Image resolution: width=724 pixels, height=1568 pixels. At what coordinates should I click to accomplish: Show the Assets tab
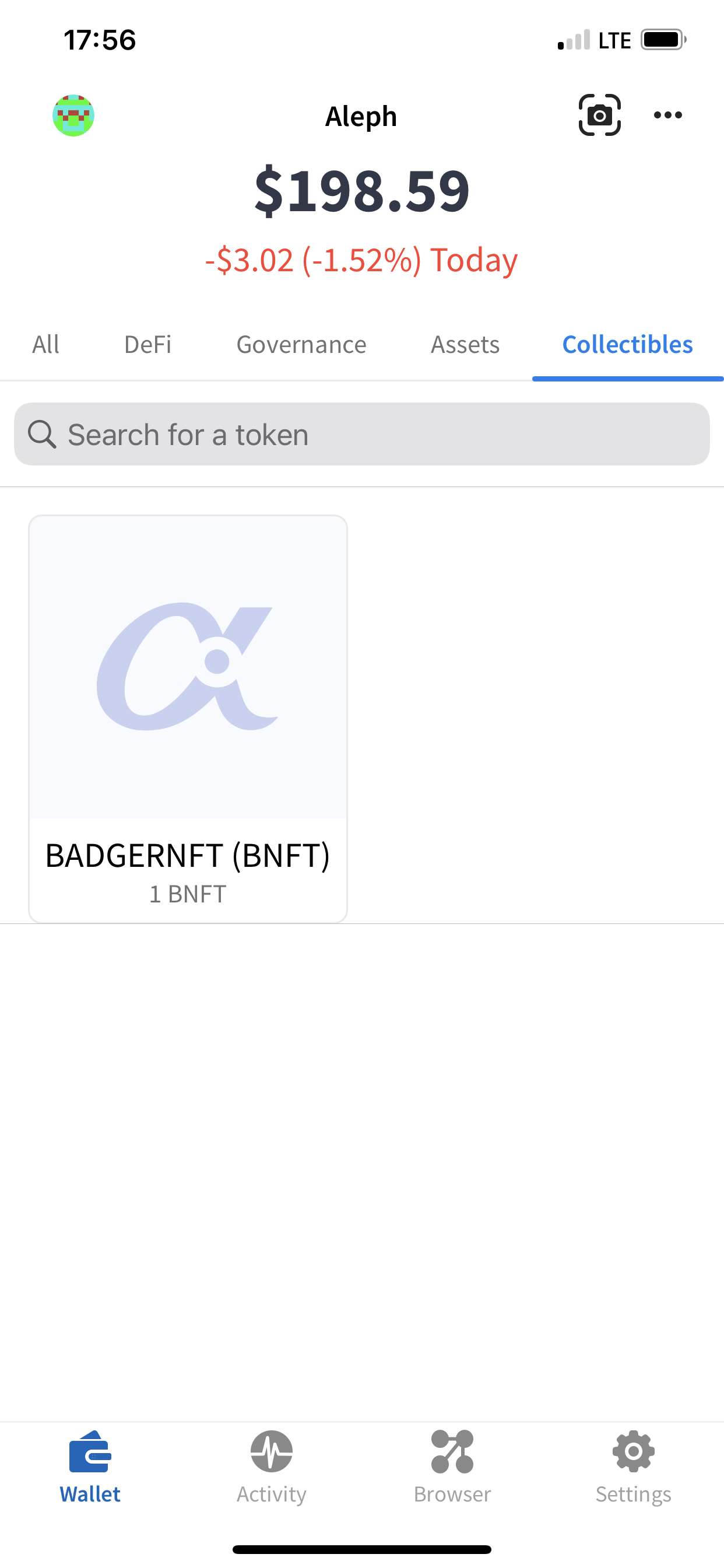point(465,345)
